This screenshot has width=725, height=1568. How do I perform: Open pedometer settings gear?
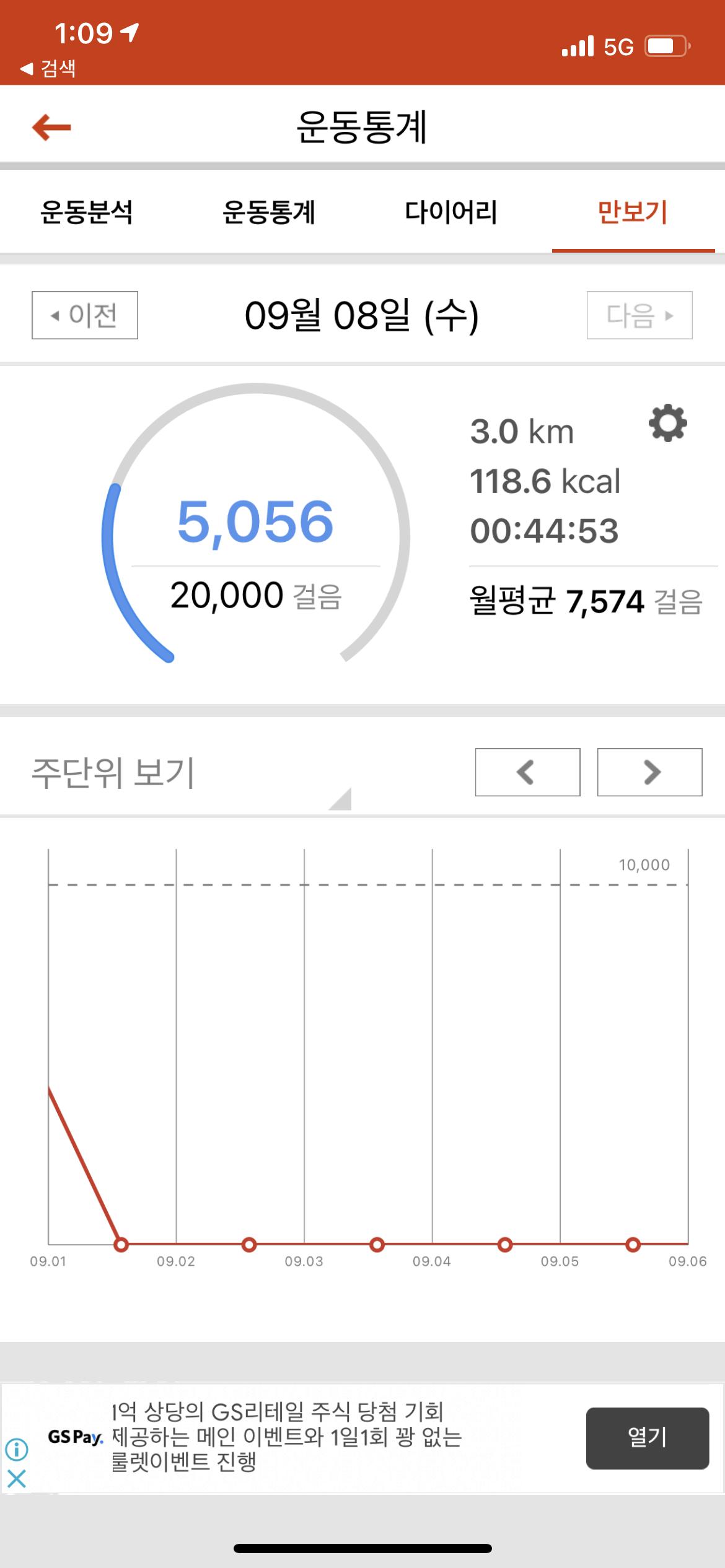(667, 424)
